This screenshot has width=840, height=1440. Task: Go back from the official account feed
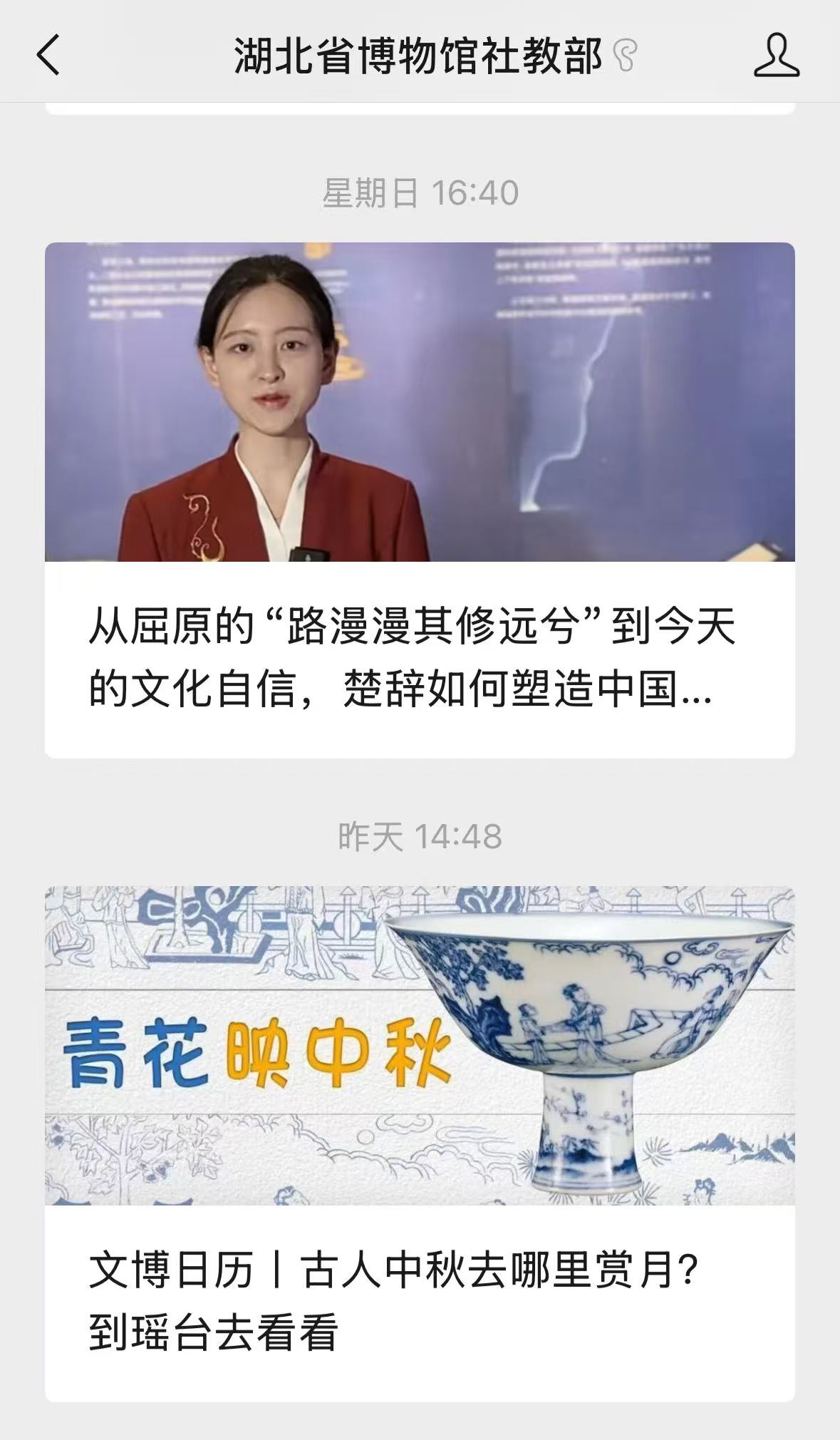pos(48,56)
